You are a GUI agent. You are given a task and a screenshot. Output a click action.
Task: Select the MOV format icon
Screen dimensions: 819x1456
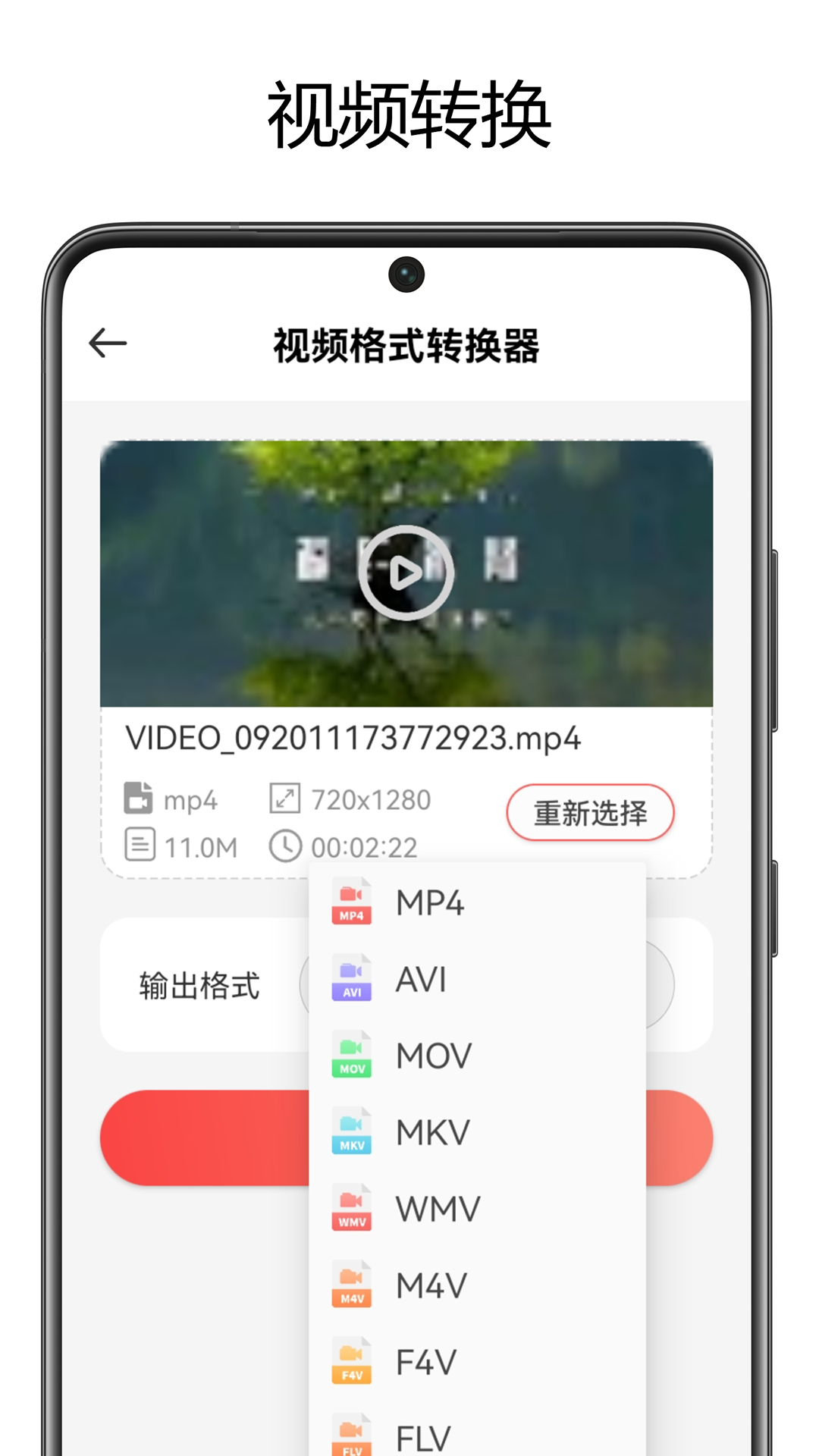[352, 1053]
